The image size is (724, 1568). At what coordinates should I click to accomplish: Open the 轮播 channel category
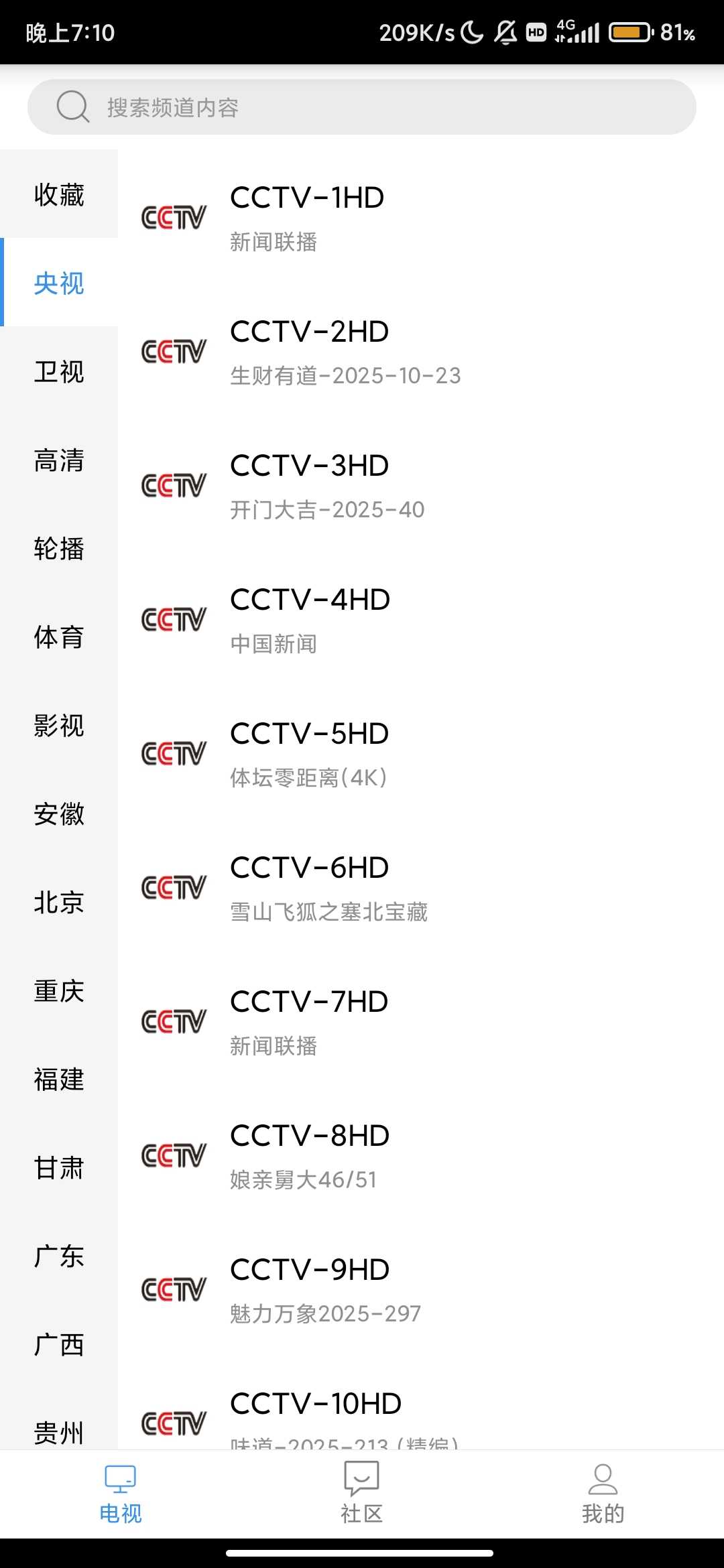[x=59, y=549]
